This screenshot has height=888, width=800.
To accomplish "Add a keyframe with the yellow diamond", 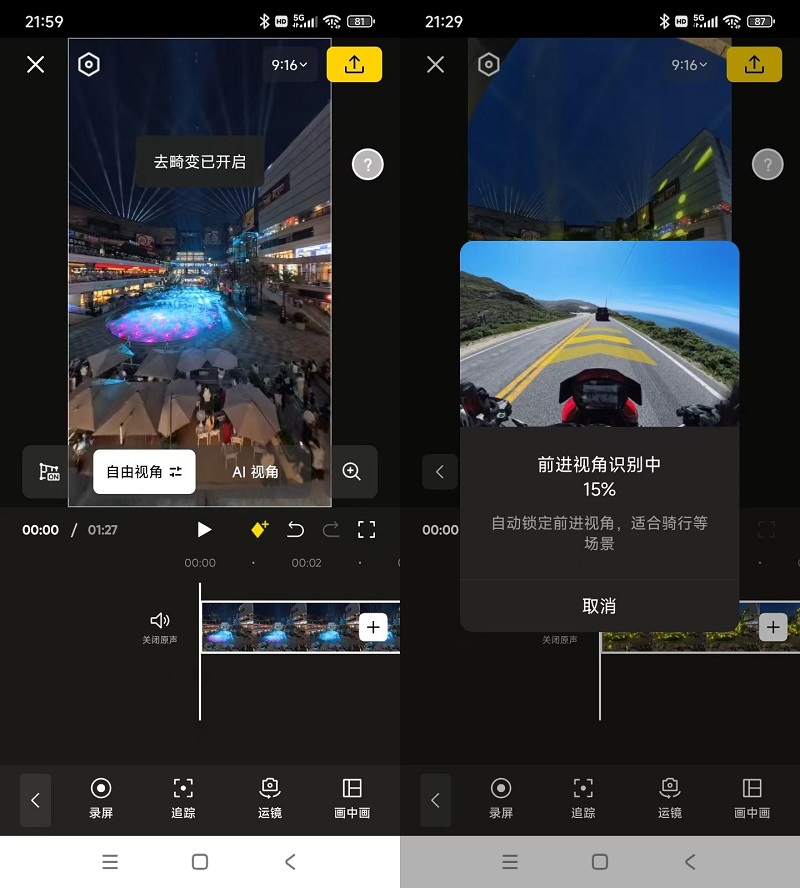I will (x=258, y=530).
